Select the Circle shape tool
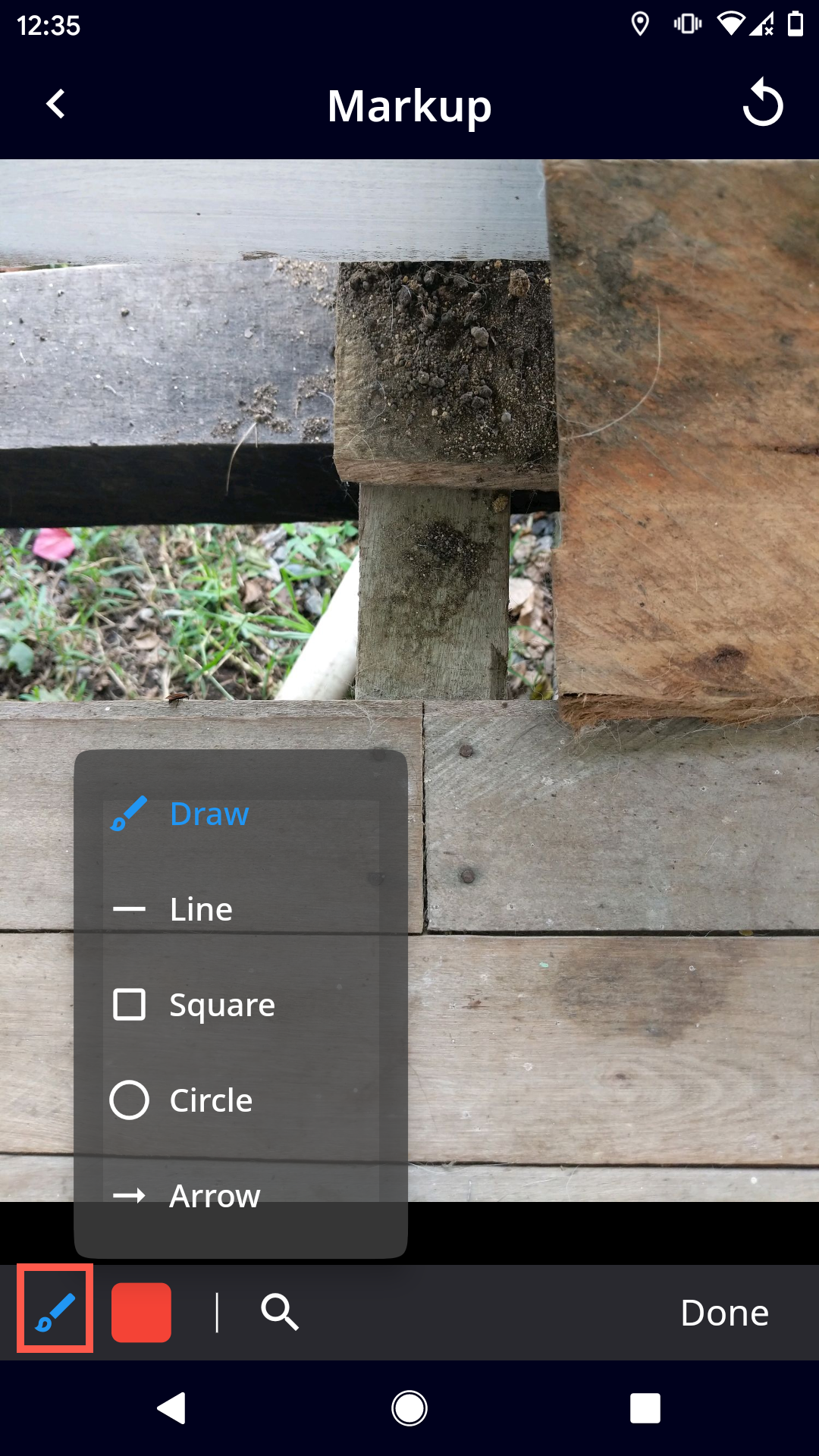The width and height of the screenshot is (819, 1456). point(210,1100)
